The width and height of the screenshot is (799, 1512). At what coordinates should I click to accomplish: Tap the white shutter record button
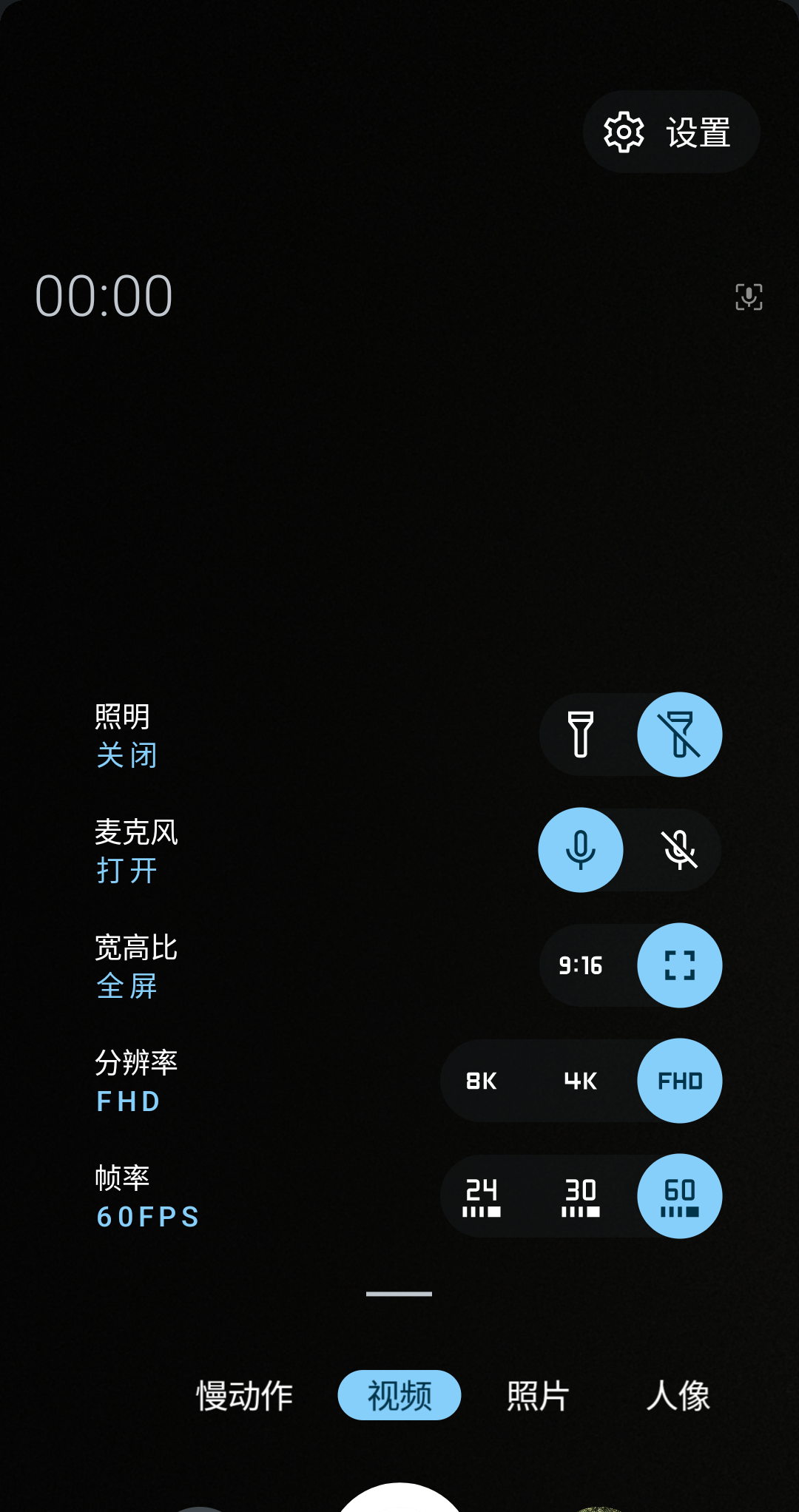tap(399, 1500)
